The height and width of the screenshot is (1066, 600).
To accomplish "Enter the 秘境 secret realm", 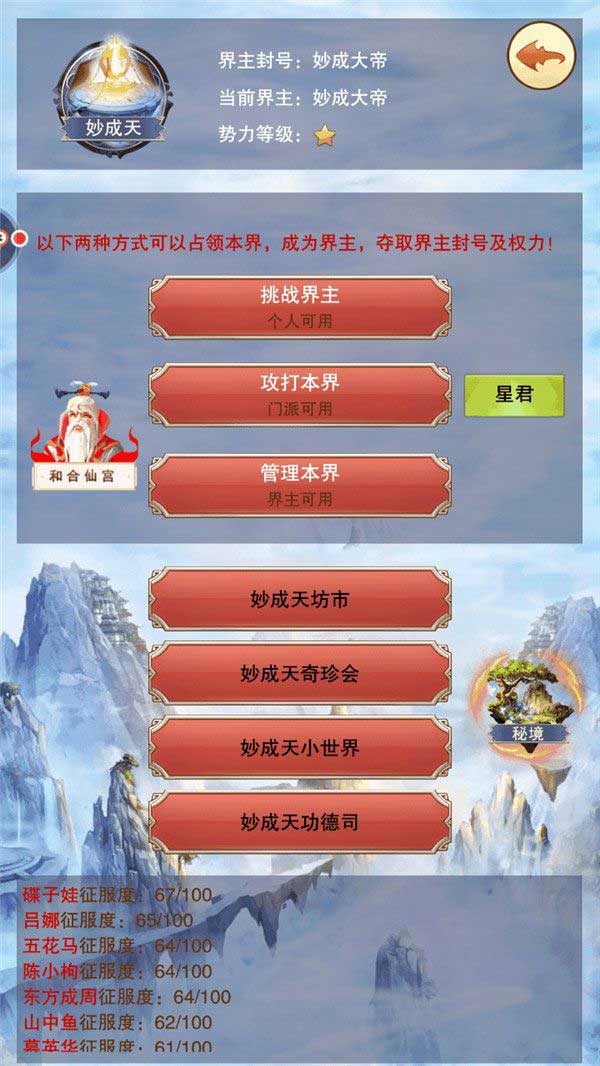I will point(528,700).
